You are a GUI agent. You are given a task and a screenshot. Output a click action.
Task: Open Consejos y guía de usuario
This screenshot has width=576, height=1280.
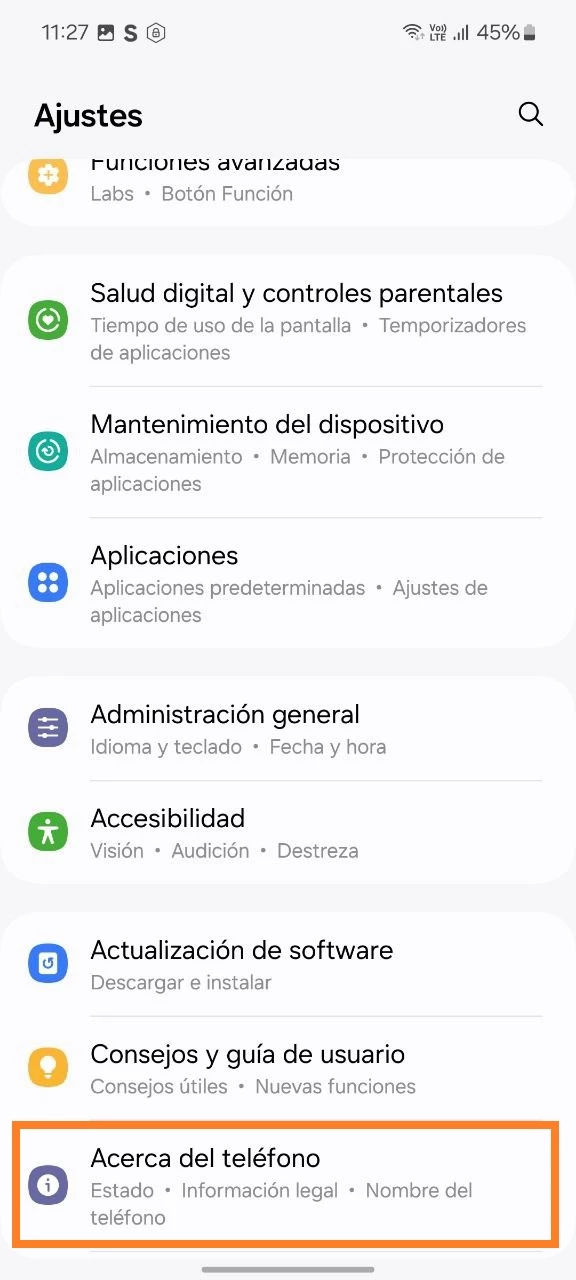click(x=288, y=1068)
